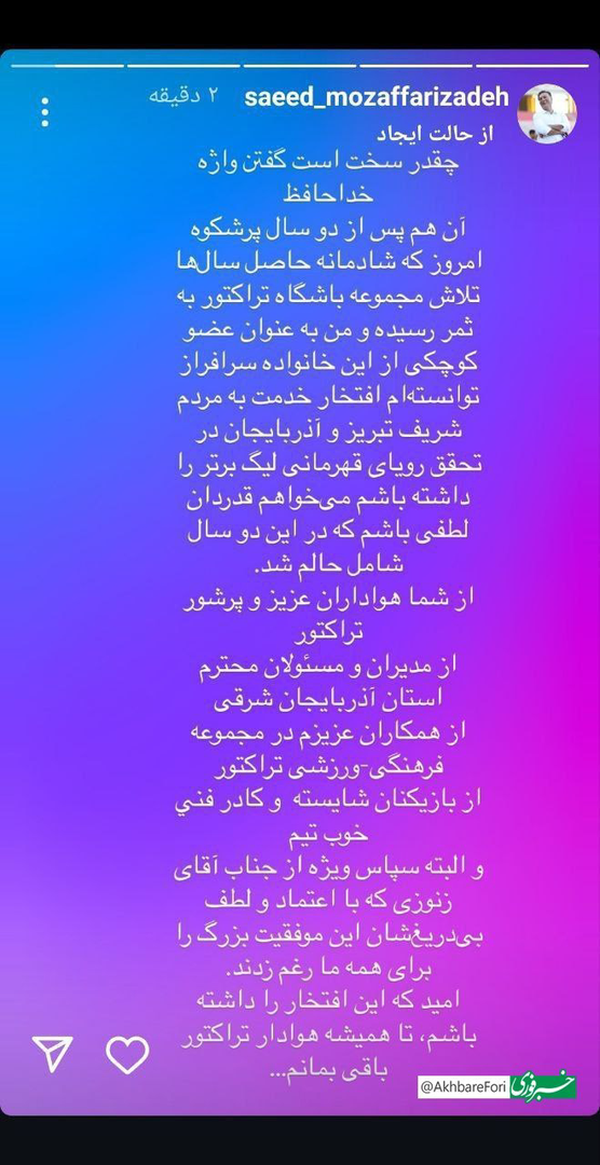
Task: Tap the saeed_mozaffarizadeh username
Action: [x=376, y=97]
